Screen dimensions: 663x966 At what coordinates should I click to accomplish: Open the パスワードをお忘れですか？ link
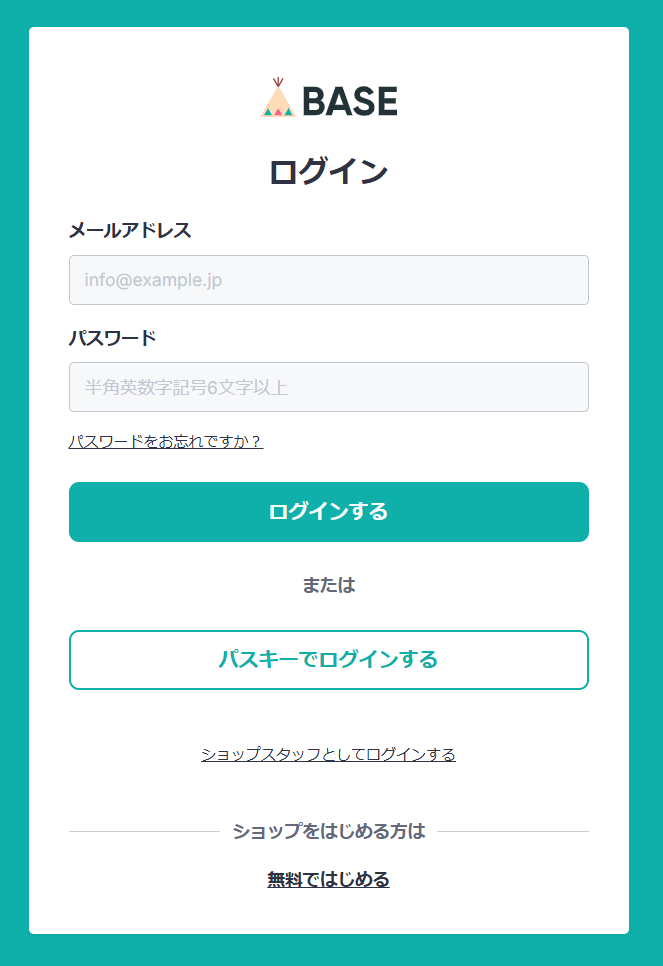[166, 441]
